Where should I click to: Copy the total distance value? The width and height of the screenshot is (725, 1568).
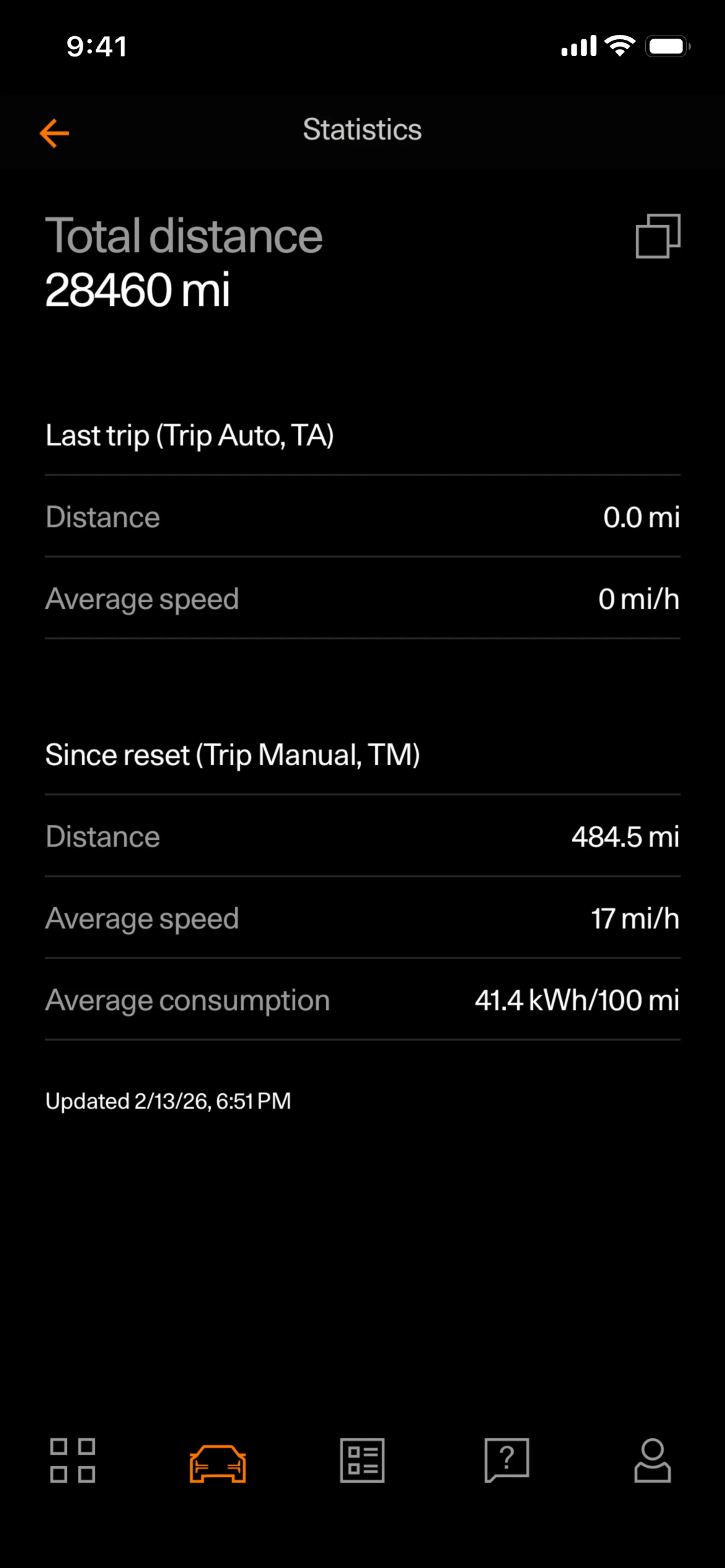(657, 236)
